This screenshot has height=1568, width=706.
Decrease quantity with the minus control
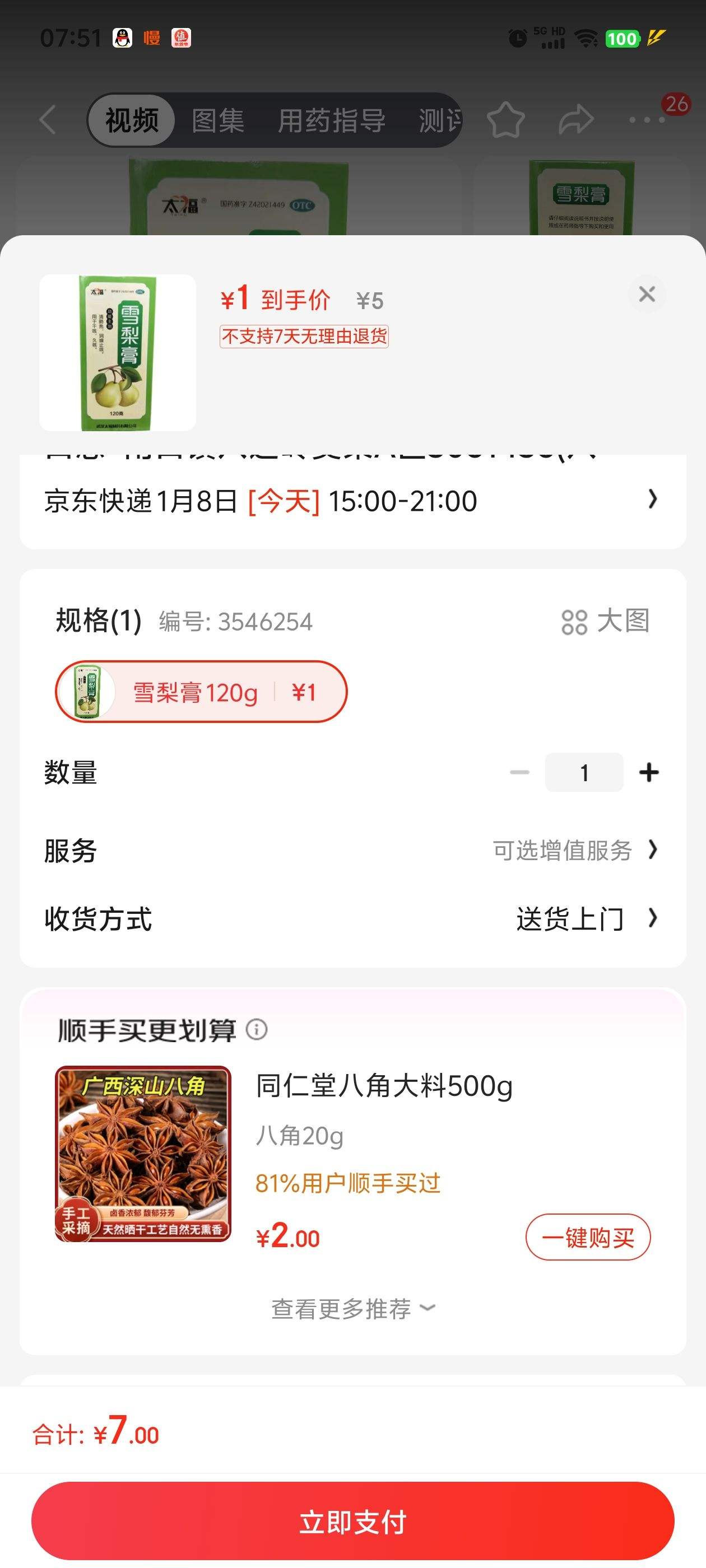click(x=519, y=772)
